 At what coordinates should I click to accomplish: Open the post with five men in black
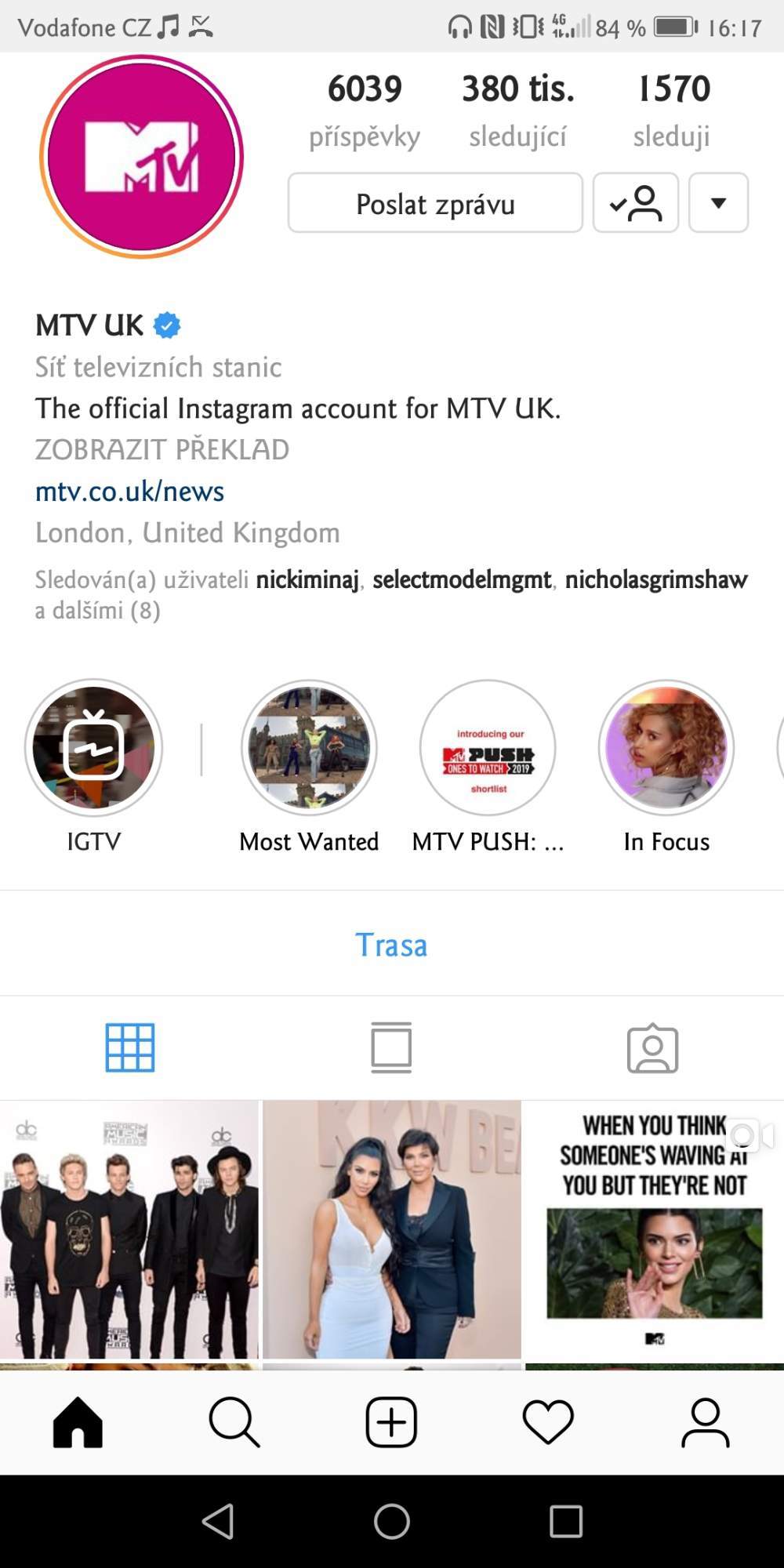click(129, 1229)
